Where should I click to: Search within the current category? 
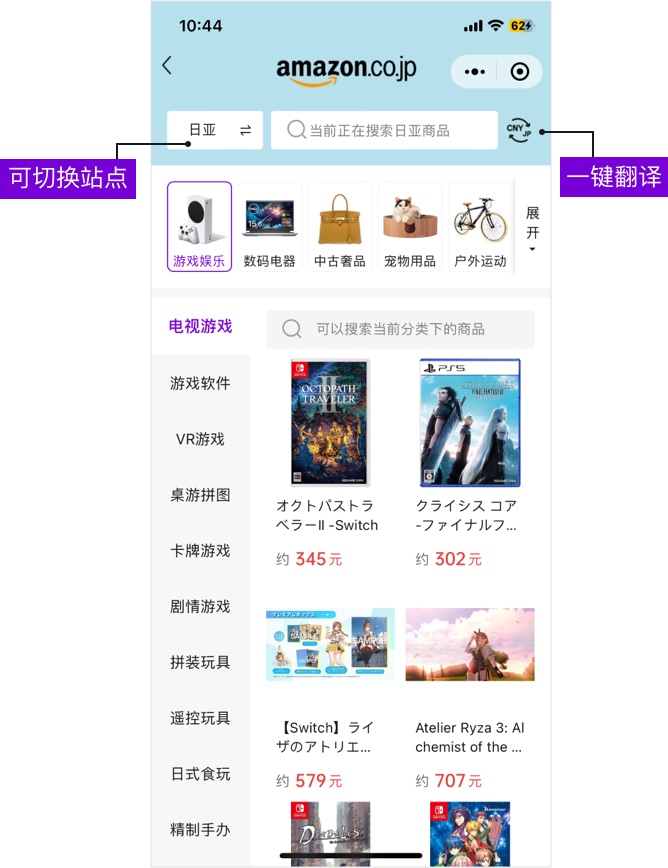(x=400, y=329)
